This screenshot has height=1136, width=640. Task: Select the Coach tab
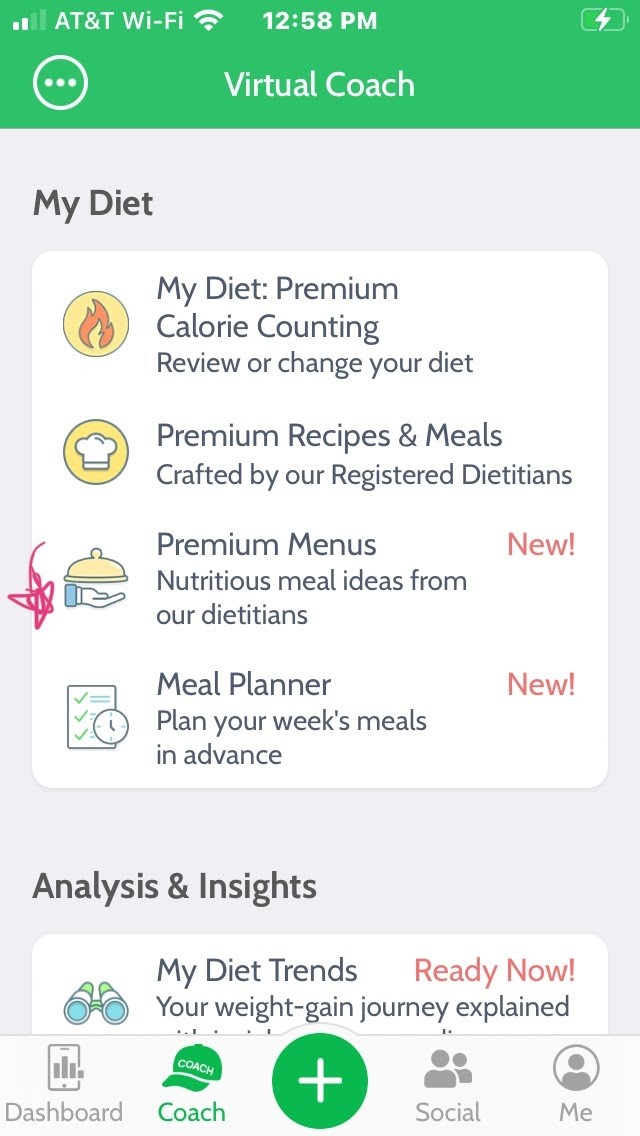coord(192,1085)
